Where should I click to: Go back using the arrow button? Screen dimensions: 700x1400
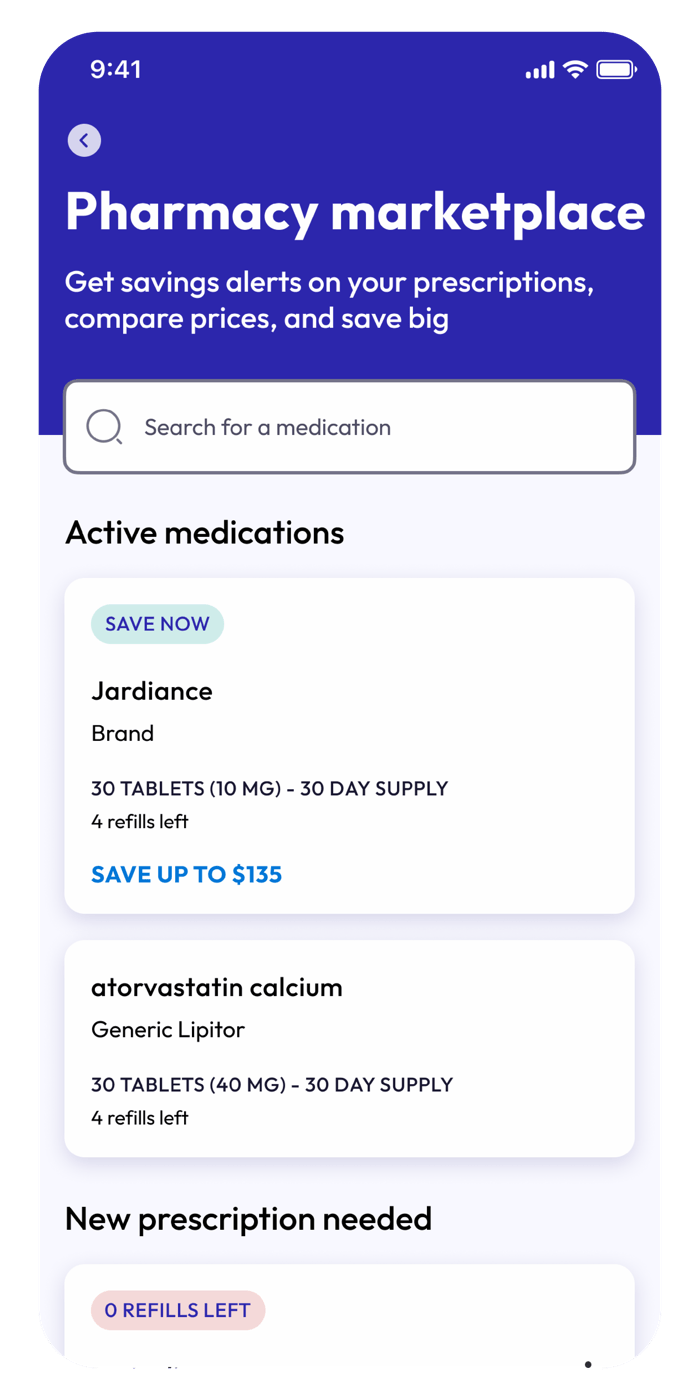tap(84, 141)
